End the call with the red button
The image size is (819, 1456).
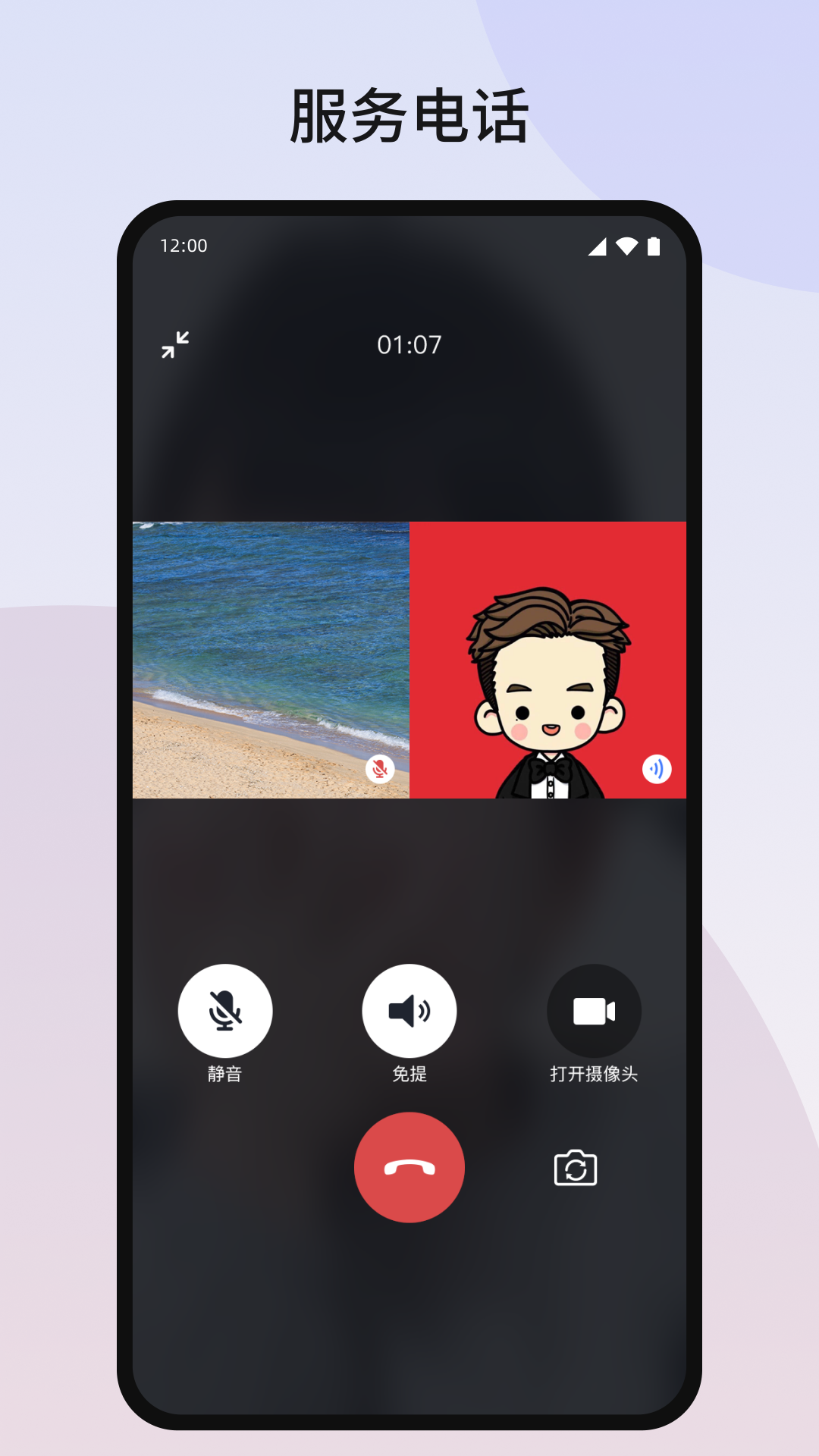[409, 1168]
